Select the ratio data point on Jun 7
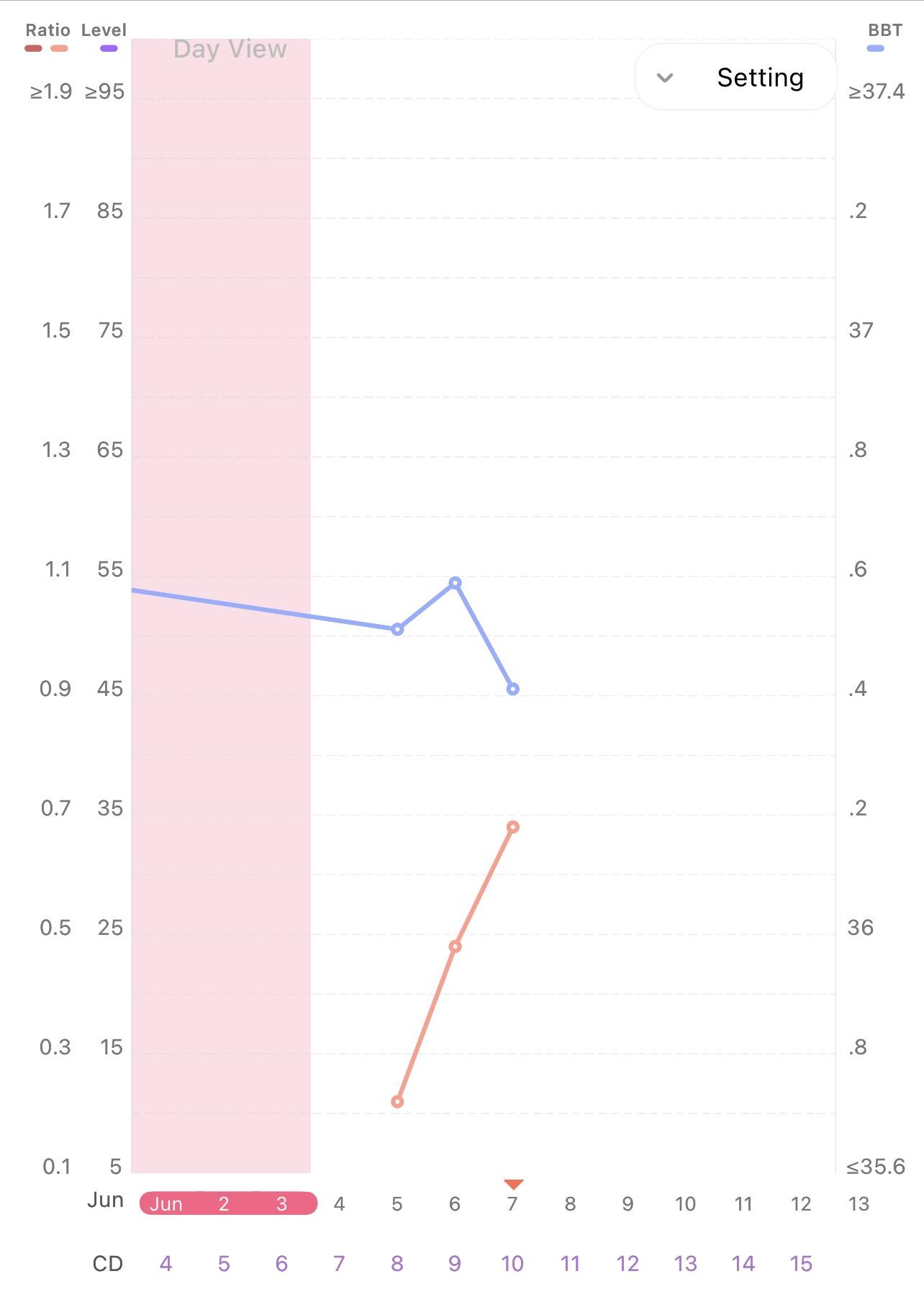Viewport: 924px width, 1307px height. (x=512, y=827)
